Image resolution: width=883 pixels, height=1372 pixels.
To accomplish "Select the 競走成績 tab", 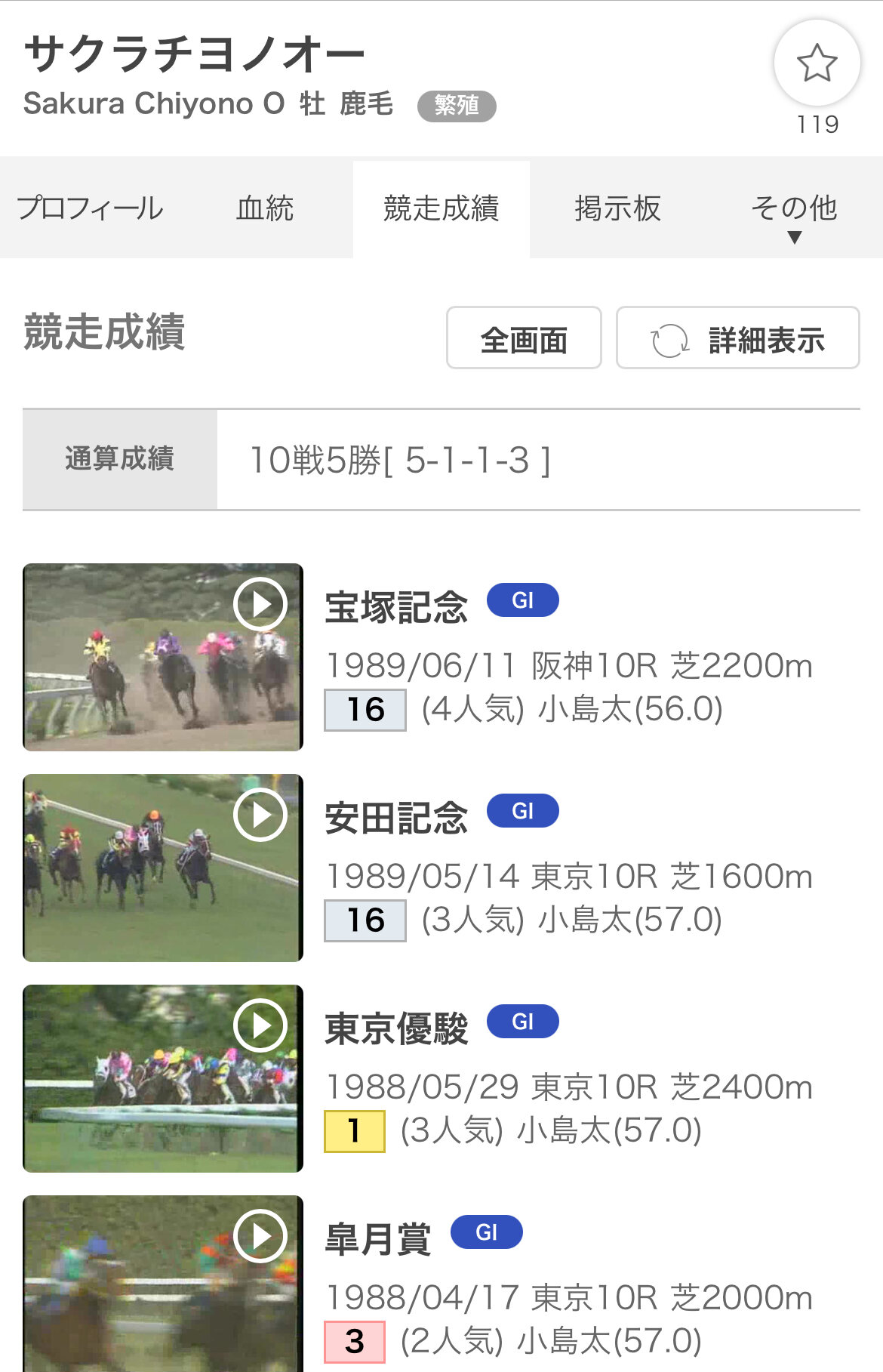I will coord(441,208).
